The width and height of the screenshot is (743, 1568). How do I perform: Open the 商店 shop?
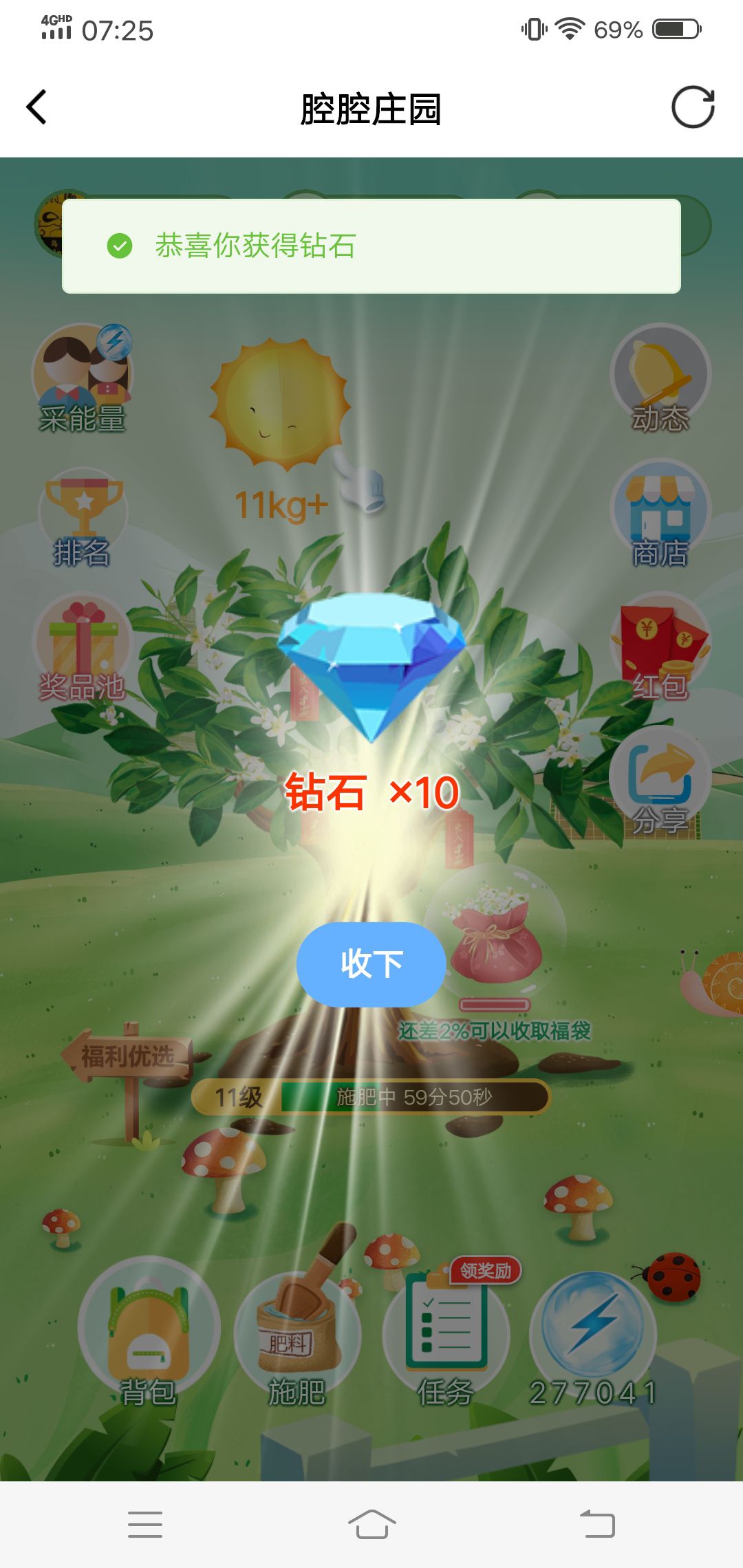(x=660, y=512)
